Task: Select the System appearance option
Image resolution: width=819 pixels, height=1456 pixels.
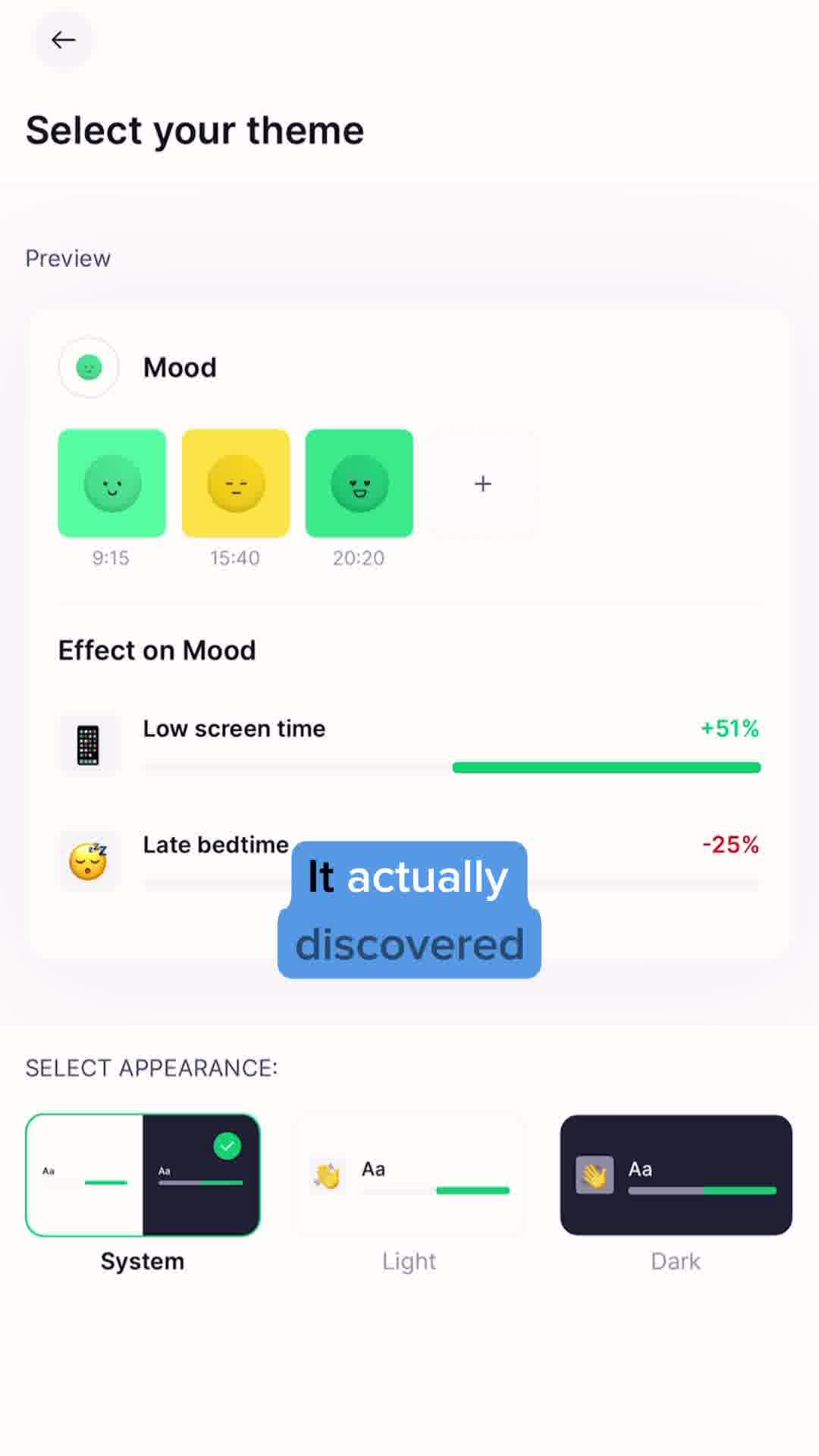Action: (143, 1175)
